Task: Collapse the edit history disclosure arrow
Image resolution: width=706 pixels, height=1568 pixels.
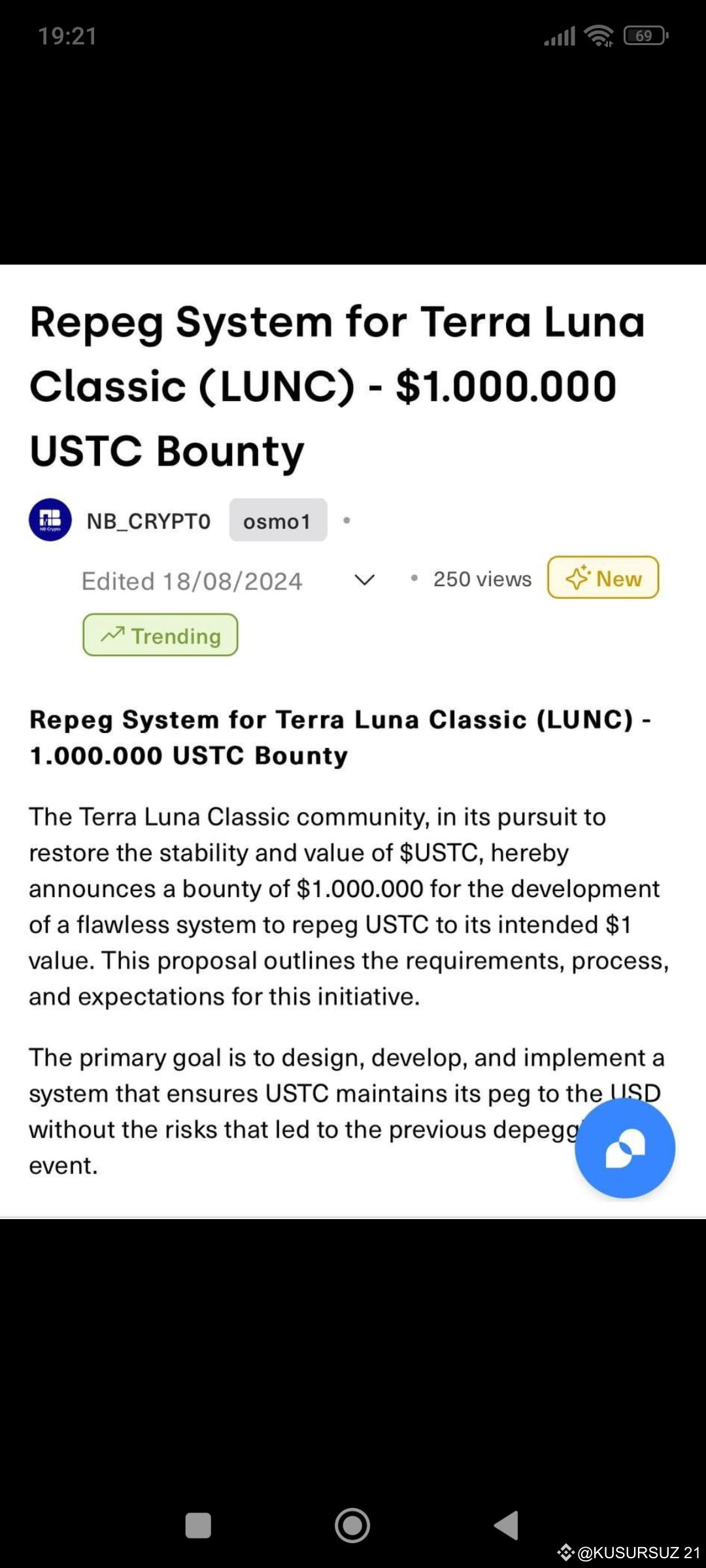Action: pos(364,579)
